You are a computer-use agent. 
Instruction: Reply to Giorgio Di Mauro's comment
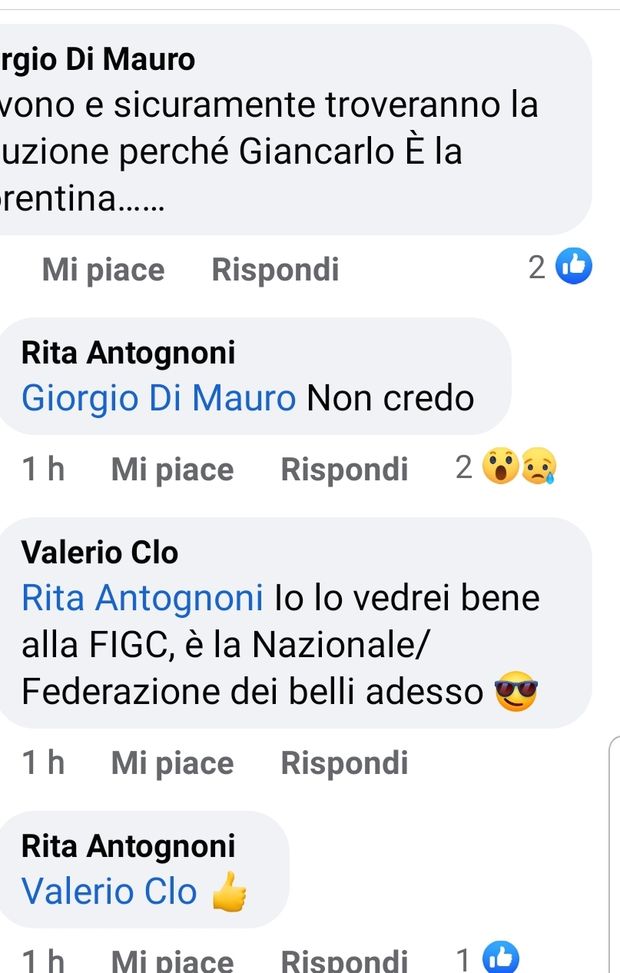pos(275,269)
